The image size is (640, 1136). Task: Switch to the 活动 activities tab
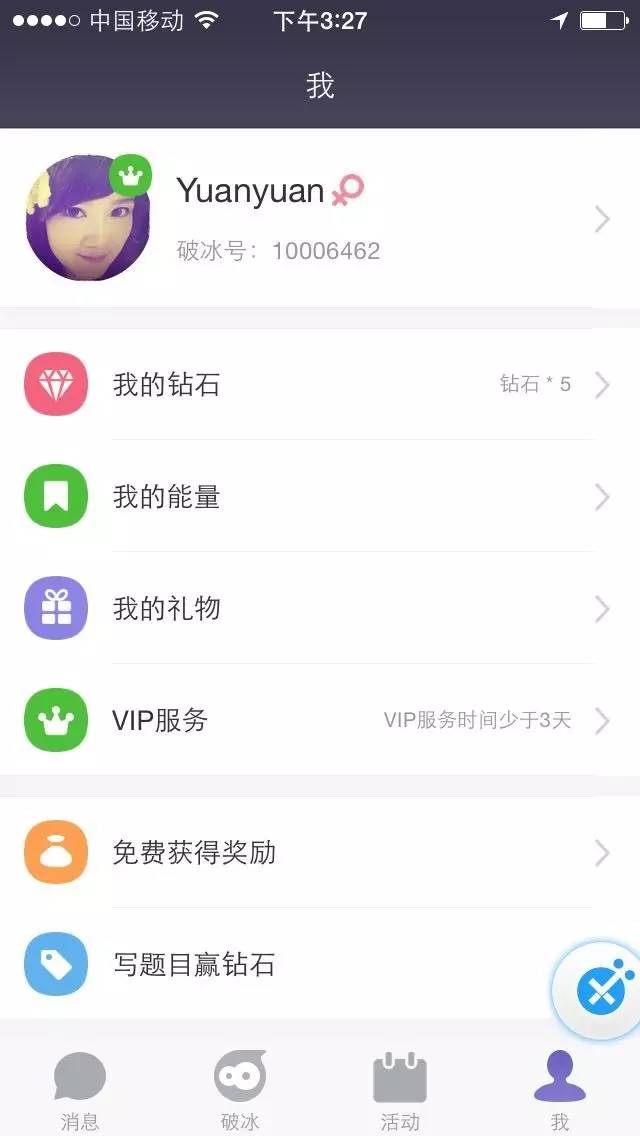(400, 1090)
